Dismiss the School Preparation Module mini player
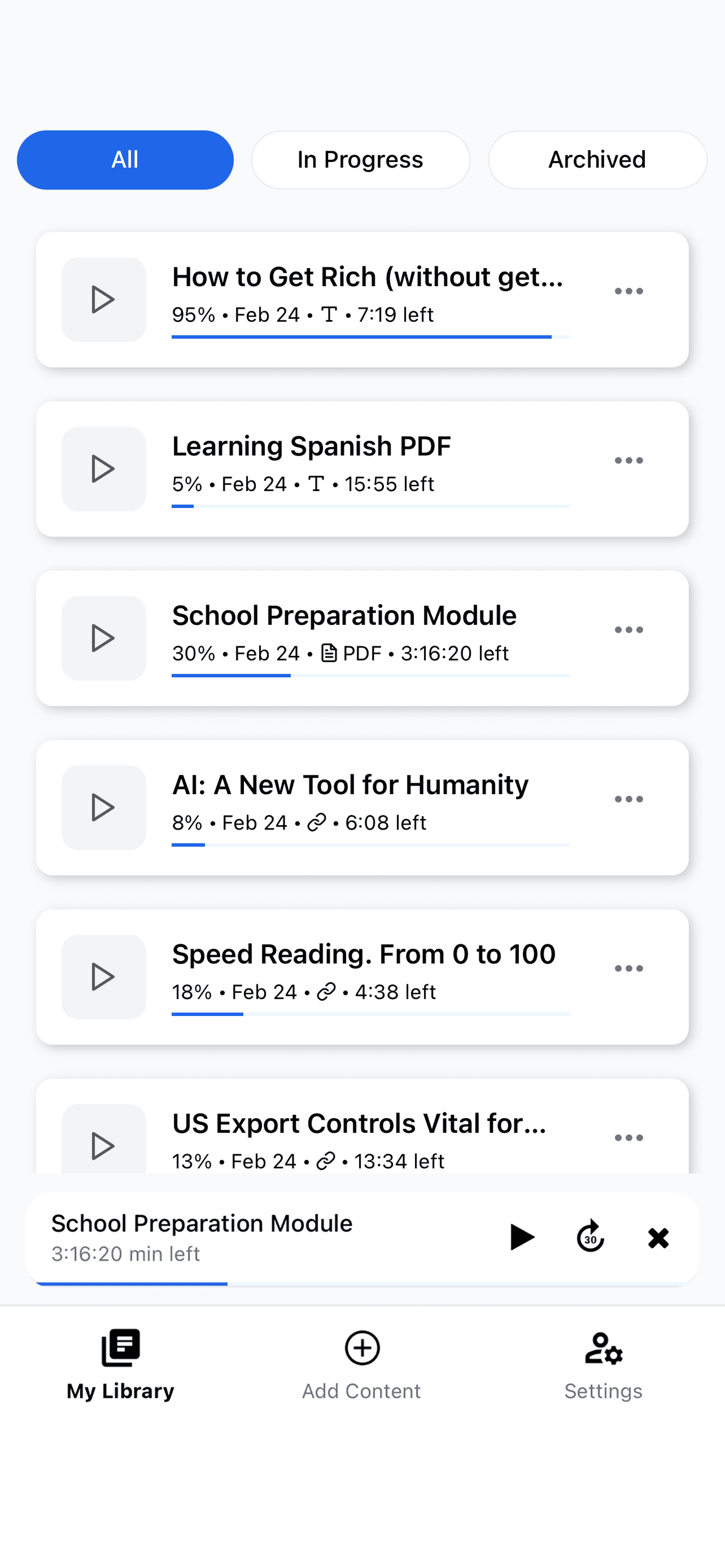725x1568 pixels. pos(658,1237)
